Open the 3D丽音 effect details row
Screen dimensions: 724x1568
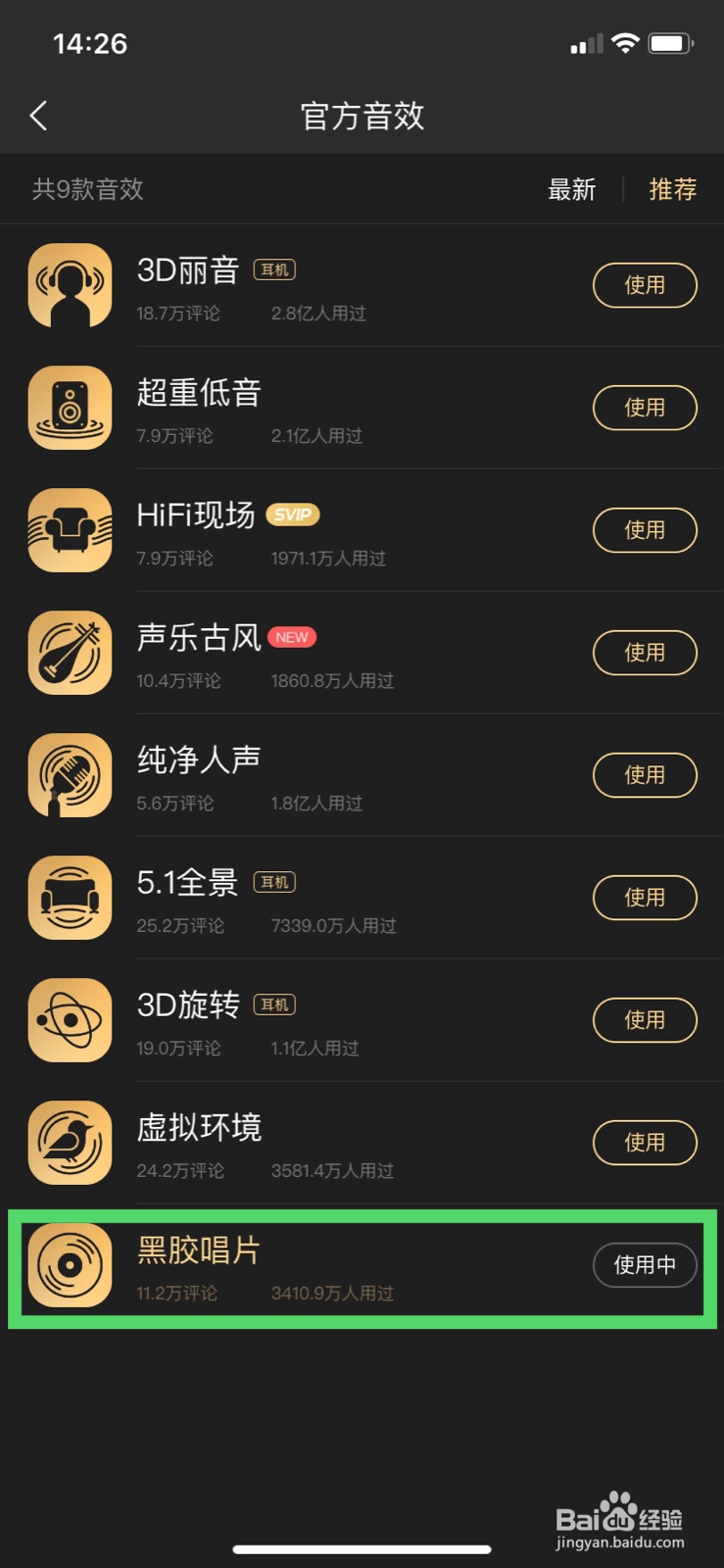pos(362,285)
